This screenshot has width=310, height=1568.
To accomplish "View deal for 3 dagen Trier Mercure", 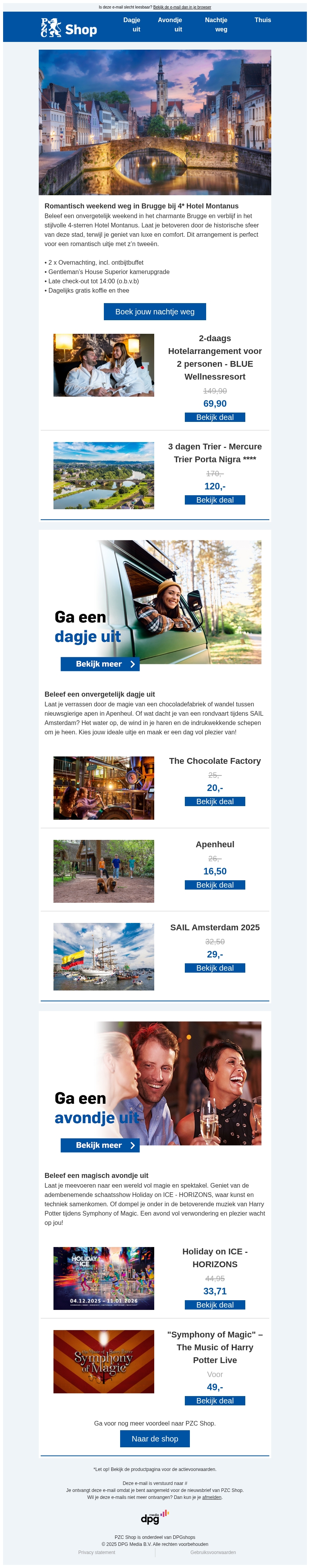I will click(215, 500).
